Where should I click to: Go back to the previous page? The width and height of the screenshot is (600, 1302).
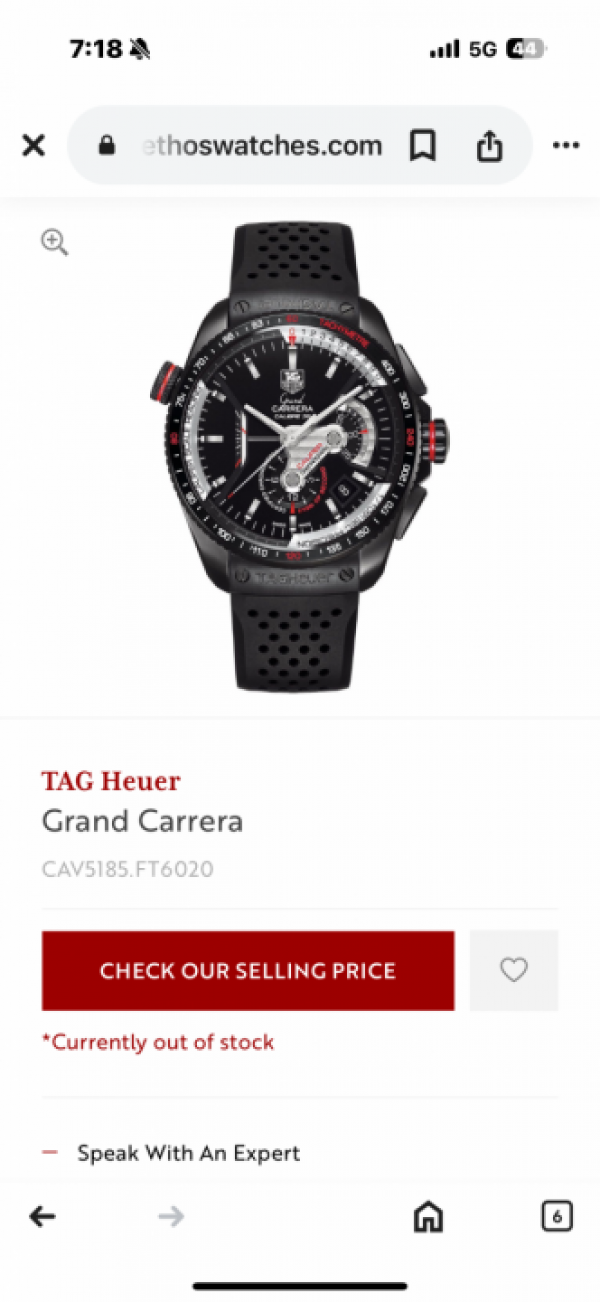(42, 1216)
